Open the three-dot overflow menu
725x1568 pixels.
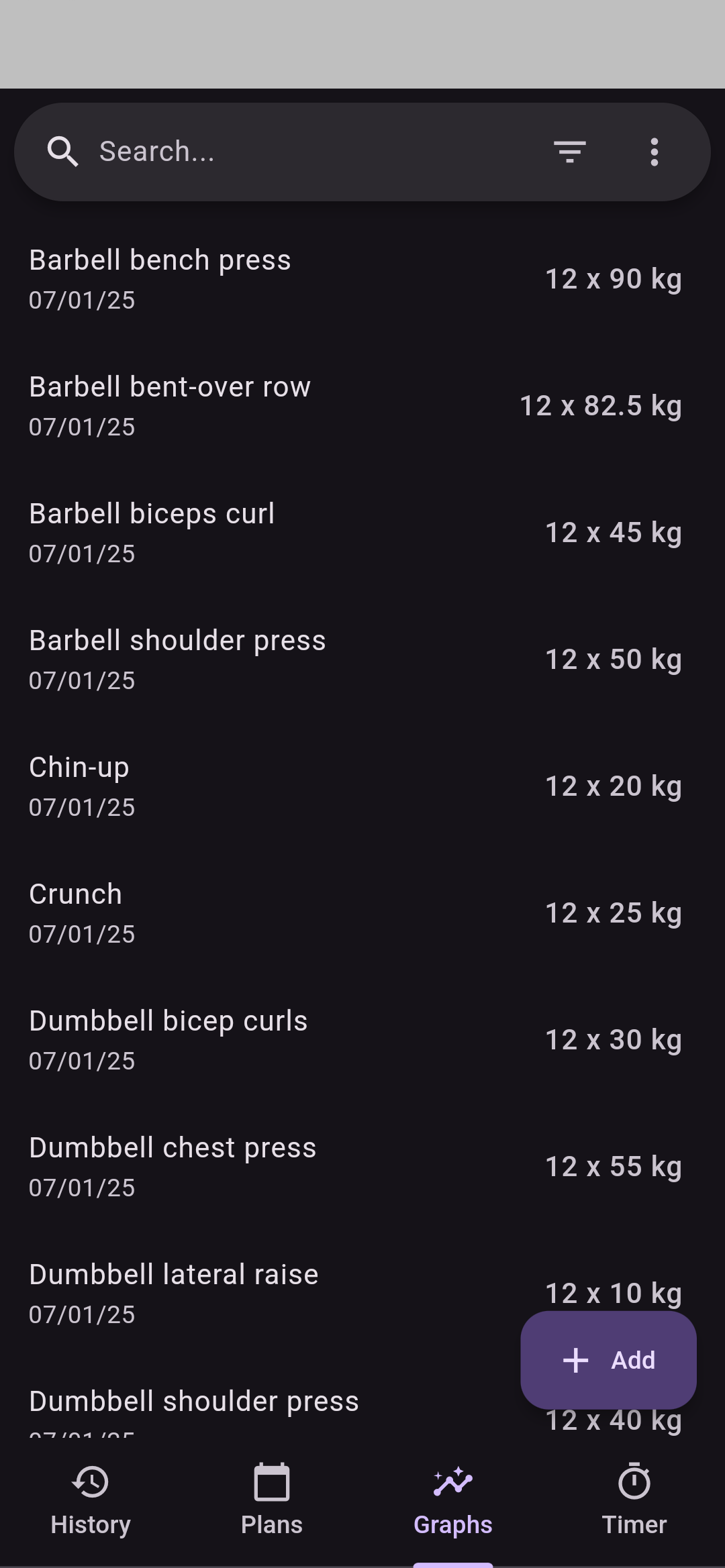point(654,152)
